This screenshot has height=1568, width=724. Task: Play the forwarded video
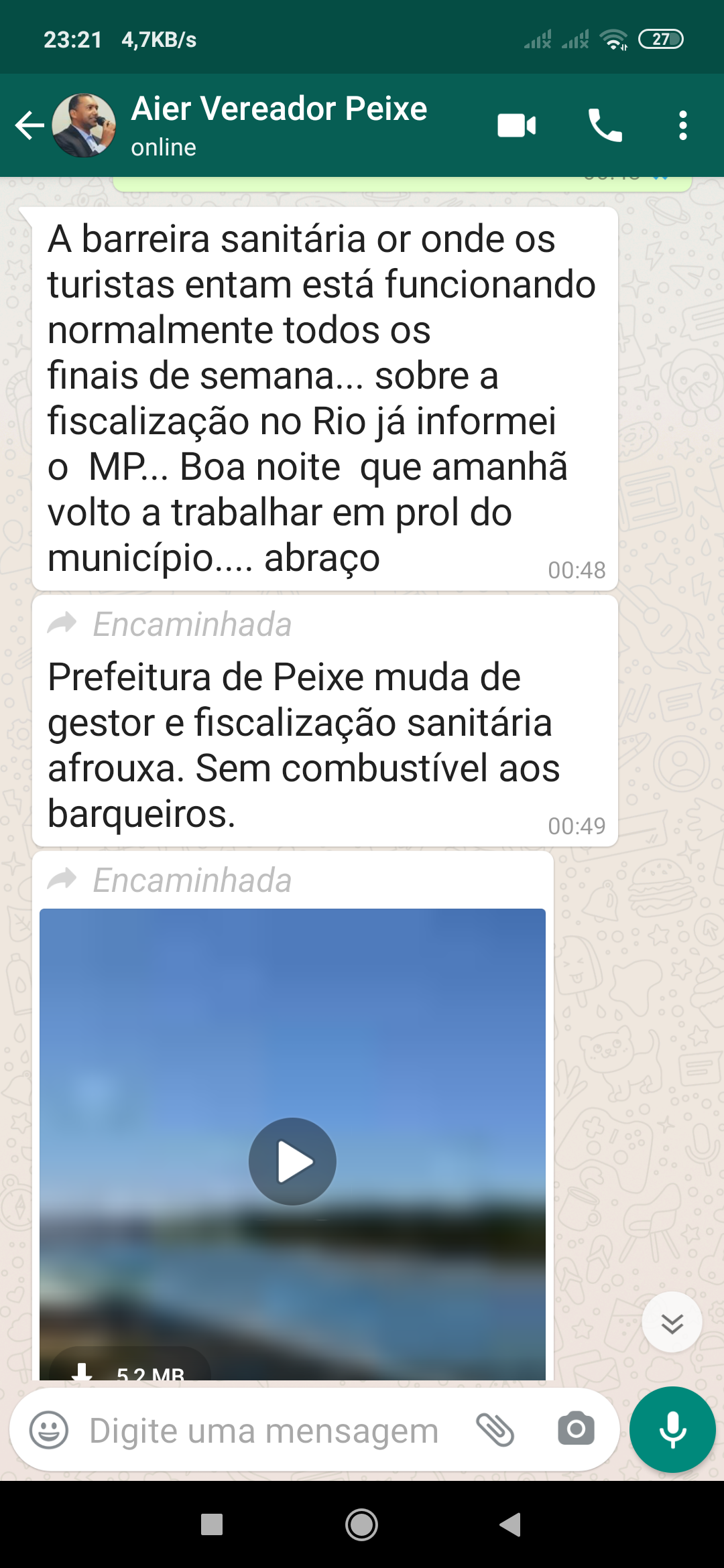(292, 1161)
